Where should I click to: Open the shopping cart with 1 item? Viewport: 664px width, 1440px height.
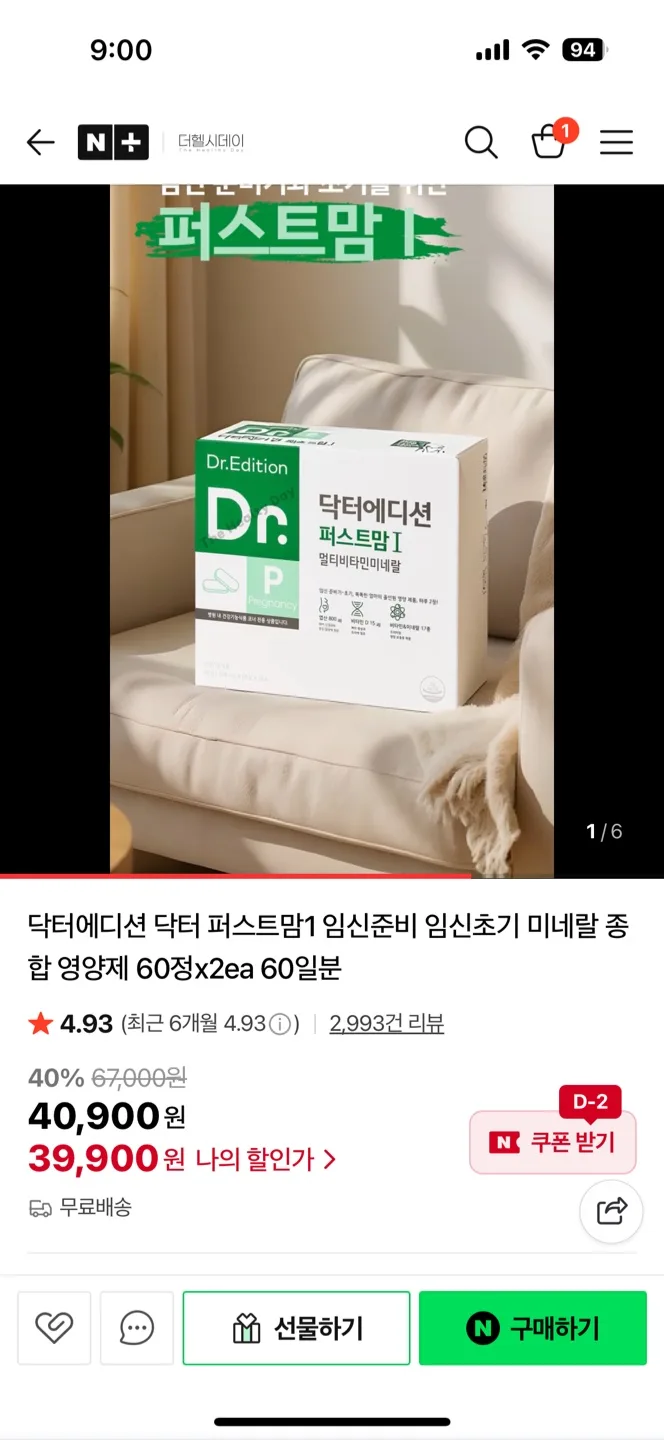[x=549, y=143]
